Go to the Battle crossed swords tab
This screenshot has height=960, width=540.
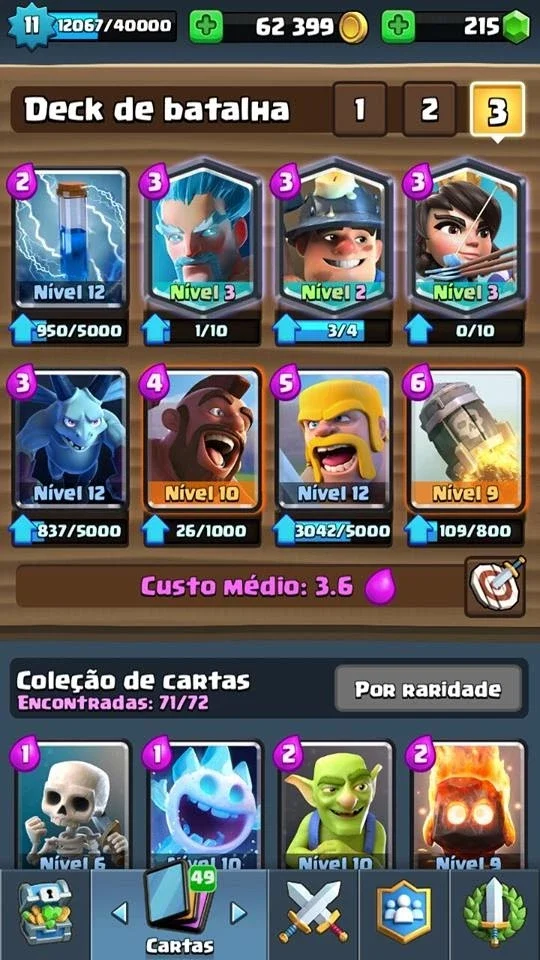tap(313, 912)
